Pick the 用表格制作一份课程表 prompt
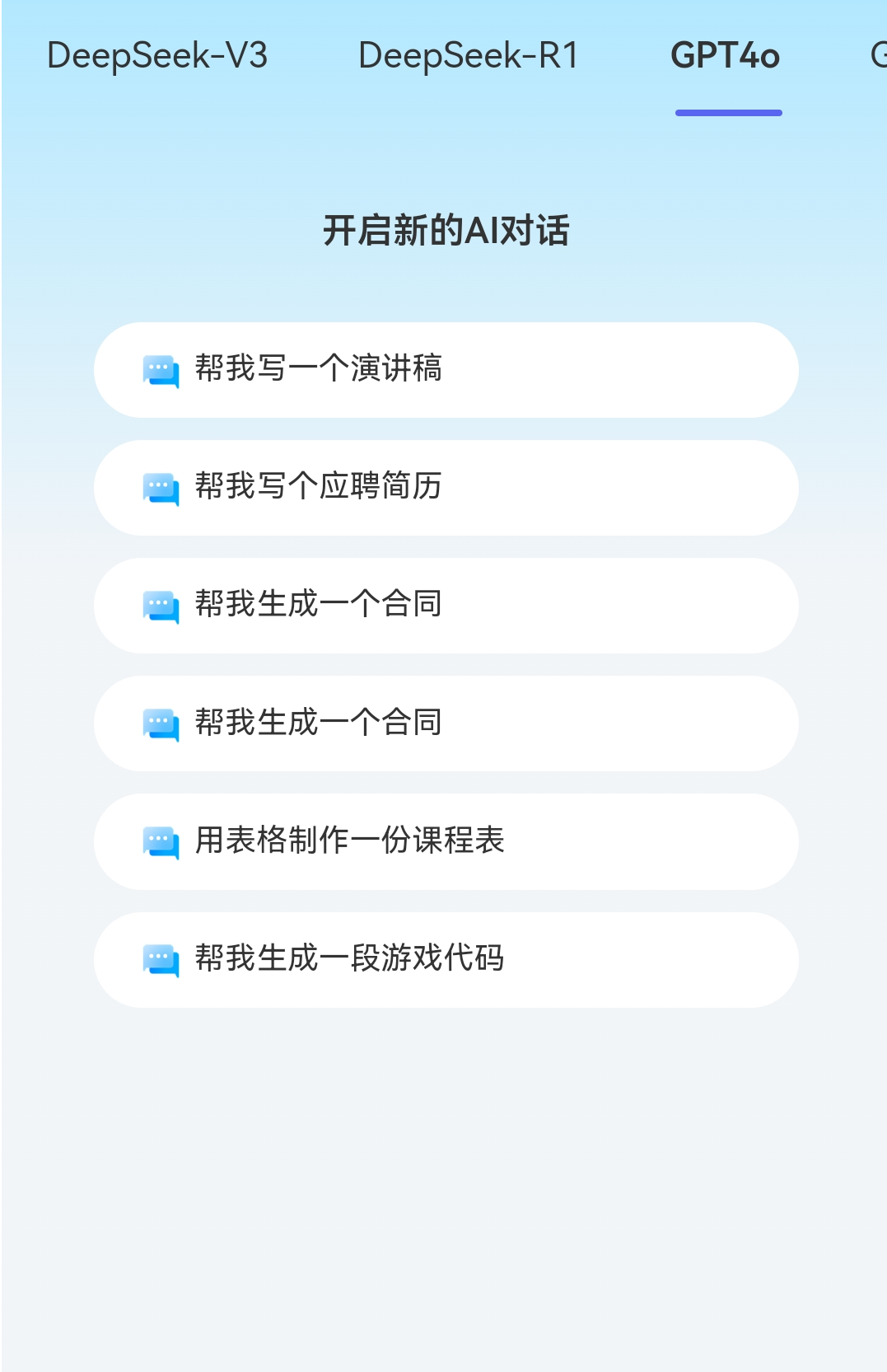 [446, 841]
